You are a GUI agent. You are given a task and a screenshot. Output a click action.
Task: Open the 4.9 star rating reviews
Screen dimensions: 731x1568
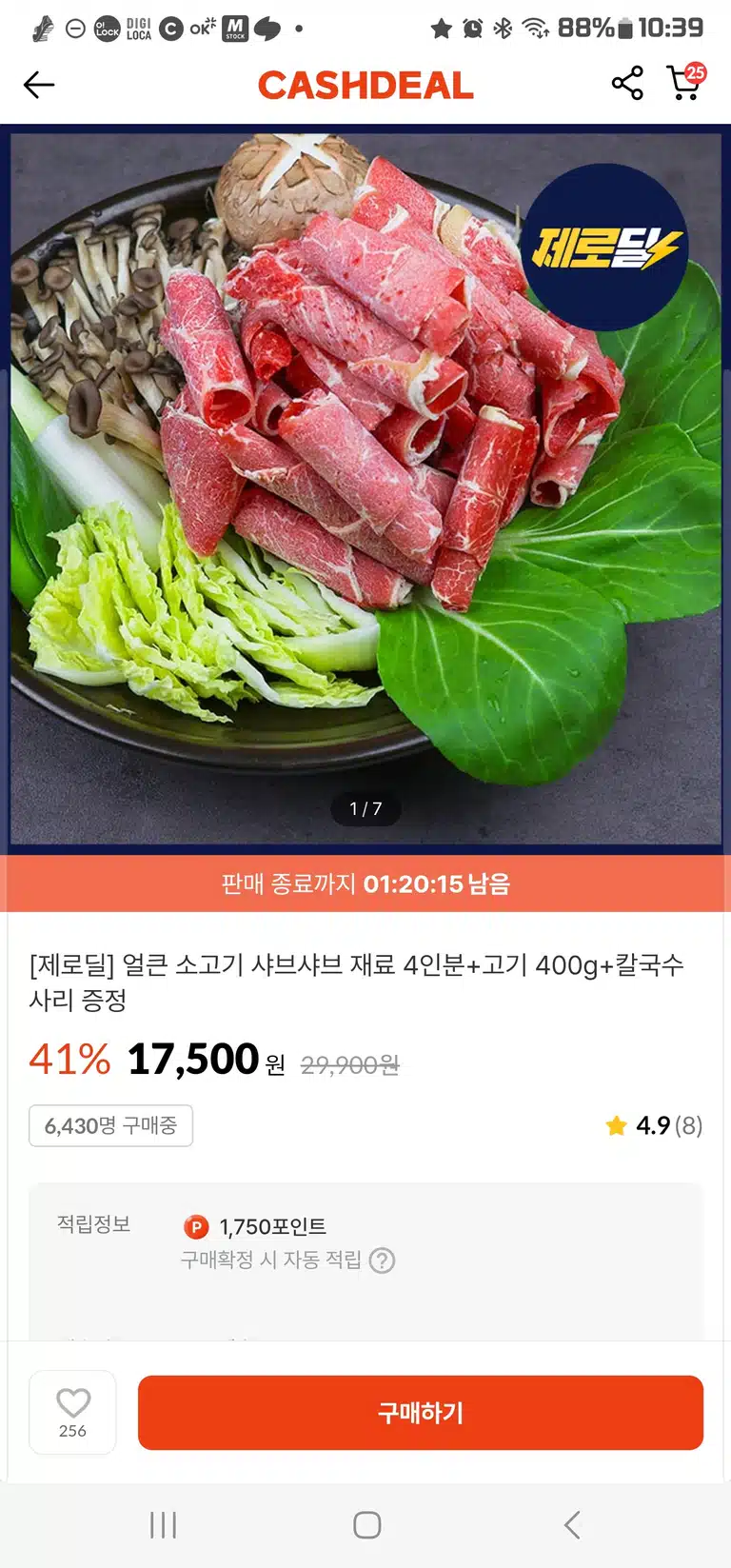[x=654, y=1125]
